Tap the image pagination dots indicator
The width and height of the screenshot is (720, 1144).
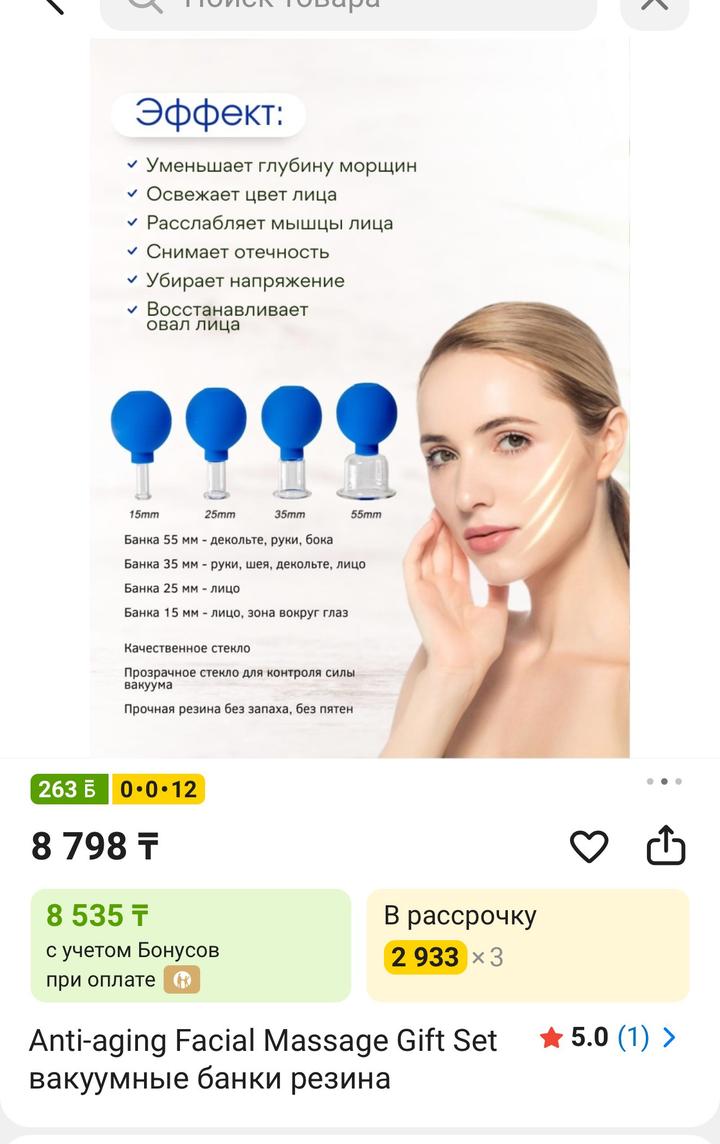(x=662, y=783)
